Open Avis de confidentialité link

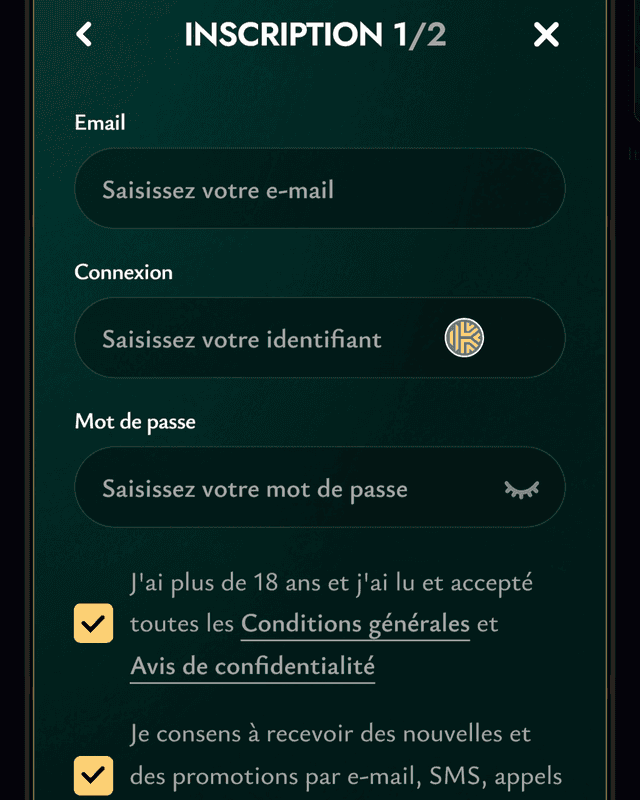tap(252, 666)
